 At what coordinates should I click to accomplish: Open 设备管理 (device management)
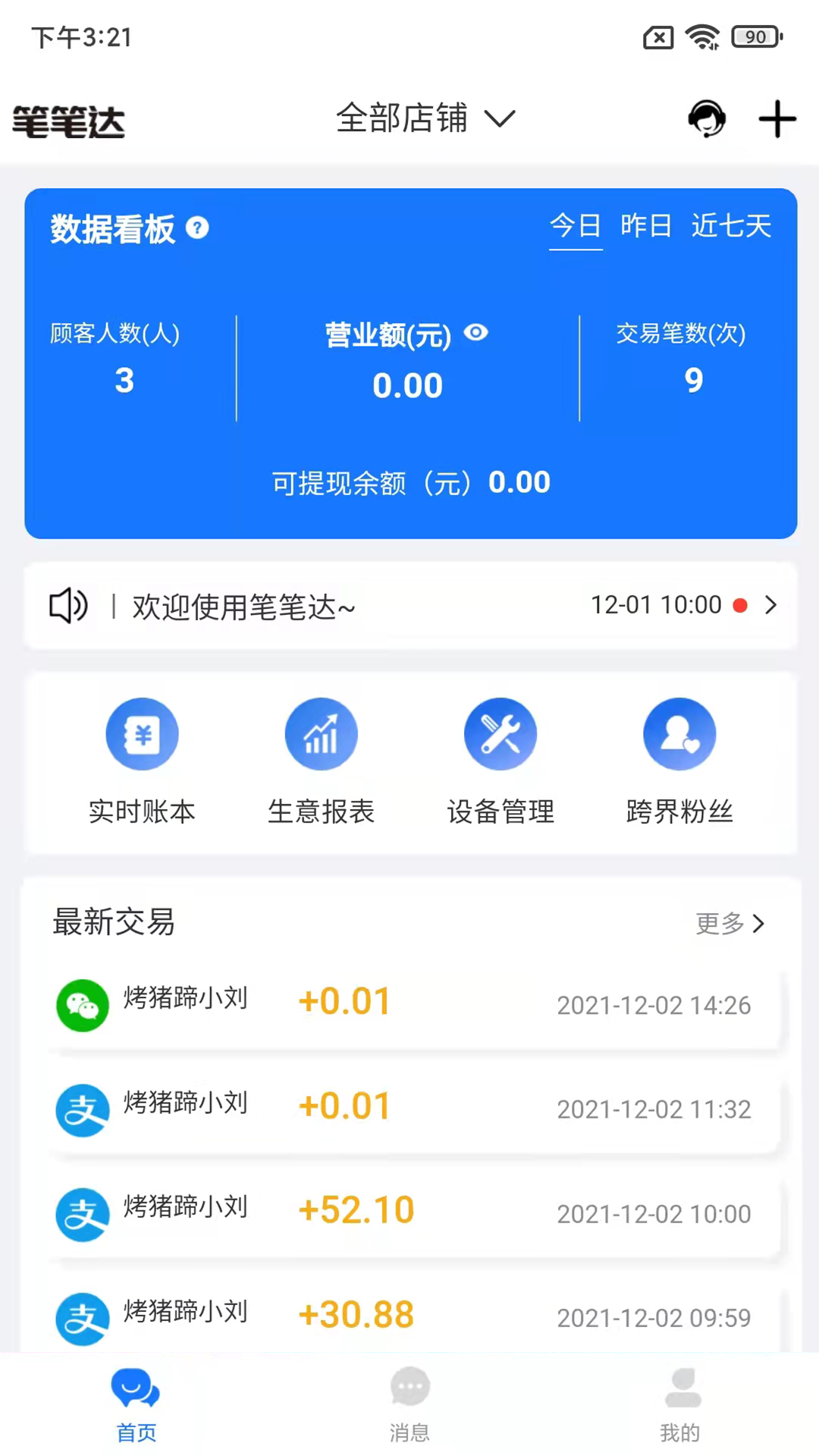click(500, 762)
